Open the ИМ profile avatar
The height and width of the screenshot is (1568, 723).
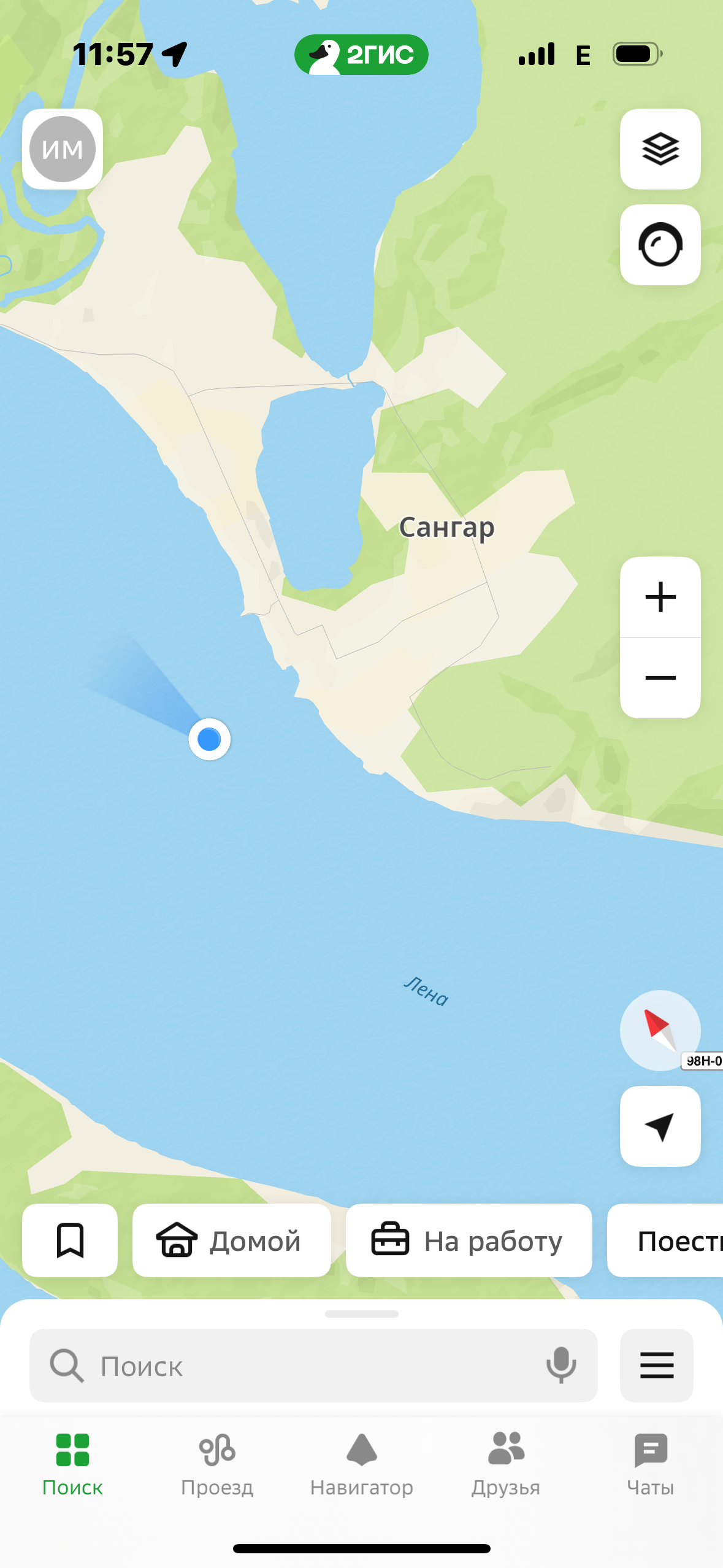pos(63,149)
